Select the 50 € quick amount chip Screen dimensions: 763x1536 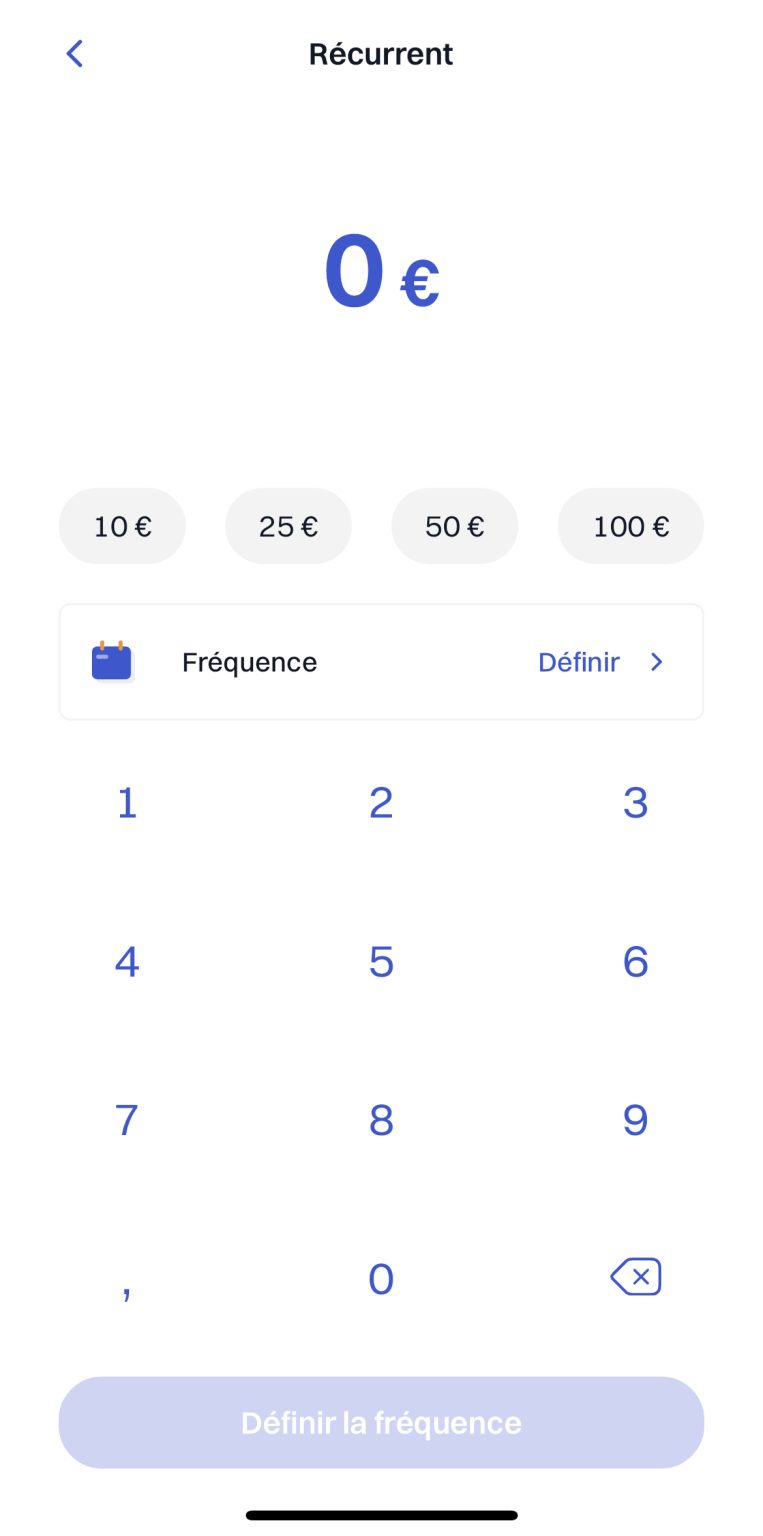[x=454, y=526]
